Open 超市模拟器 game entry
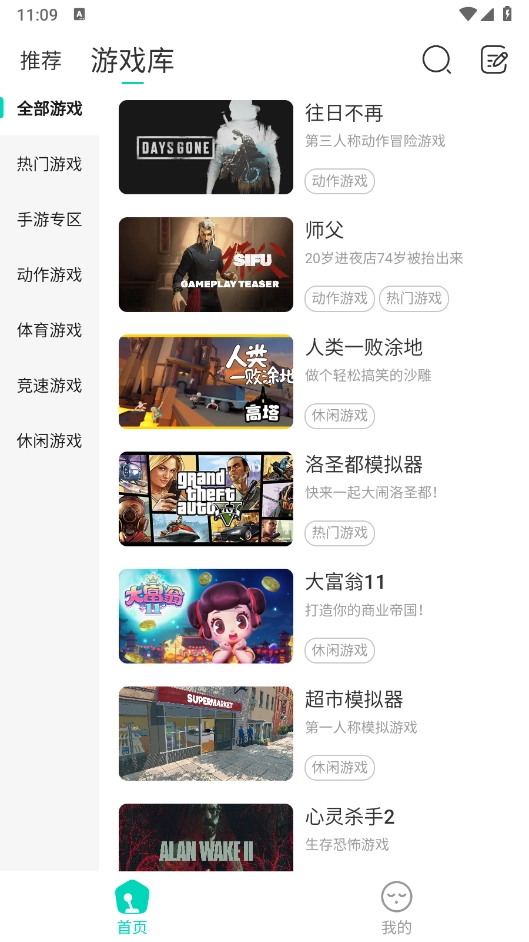The width and height of the screenshot is (529, 942). (314, 734)
